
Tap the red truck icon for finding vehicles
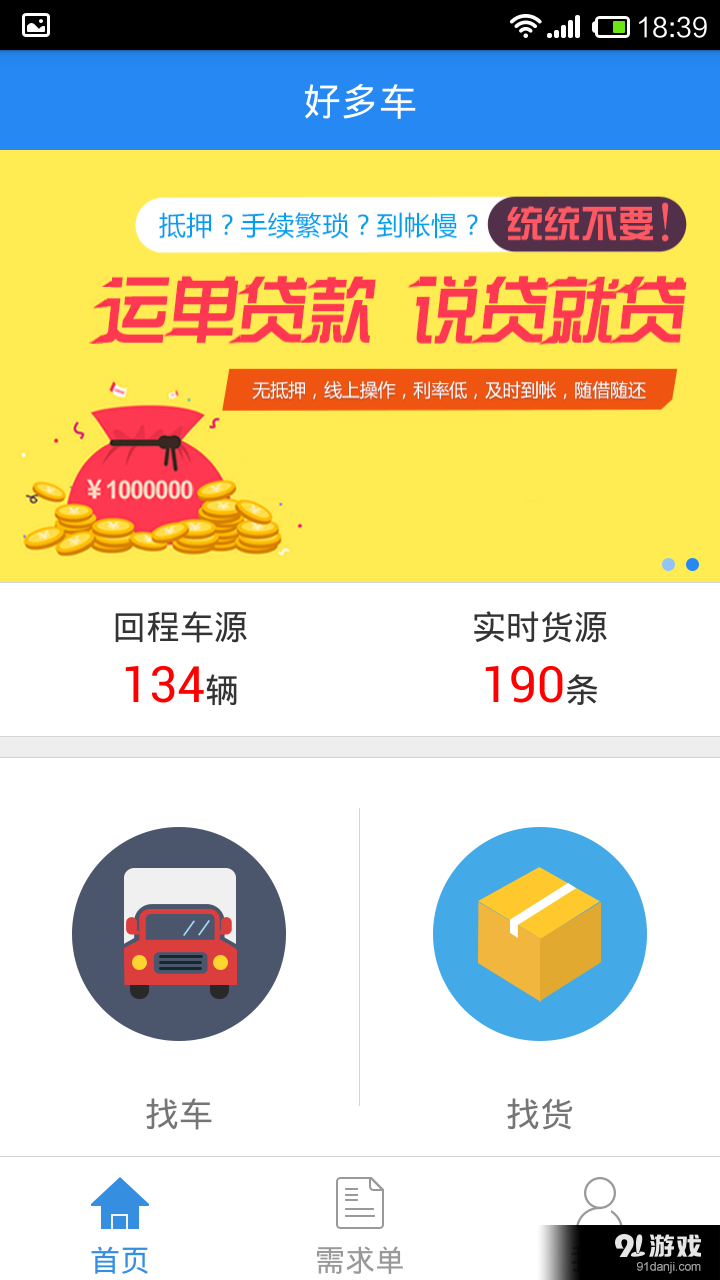point(180,933)
